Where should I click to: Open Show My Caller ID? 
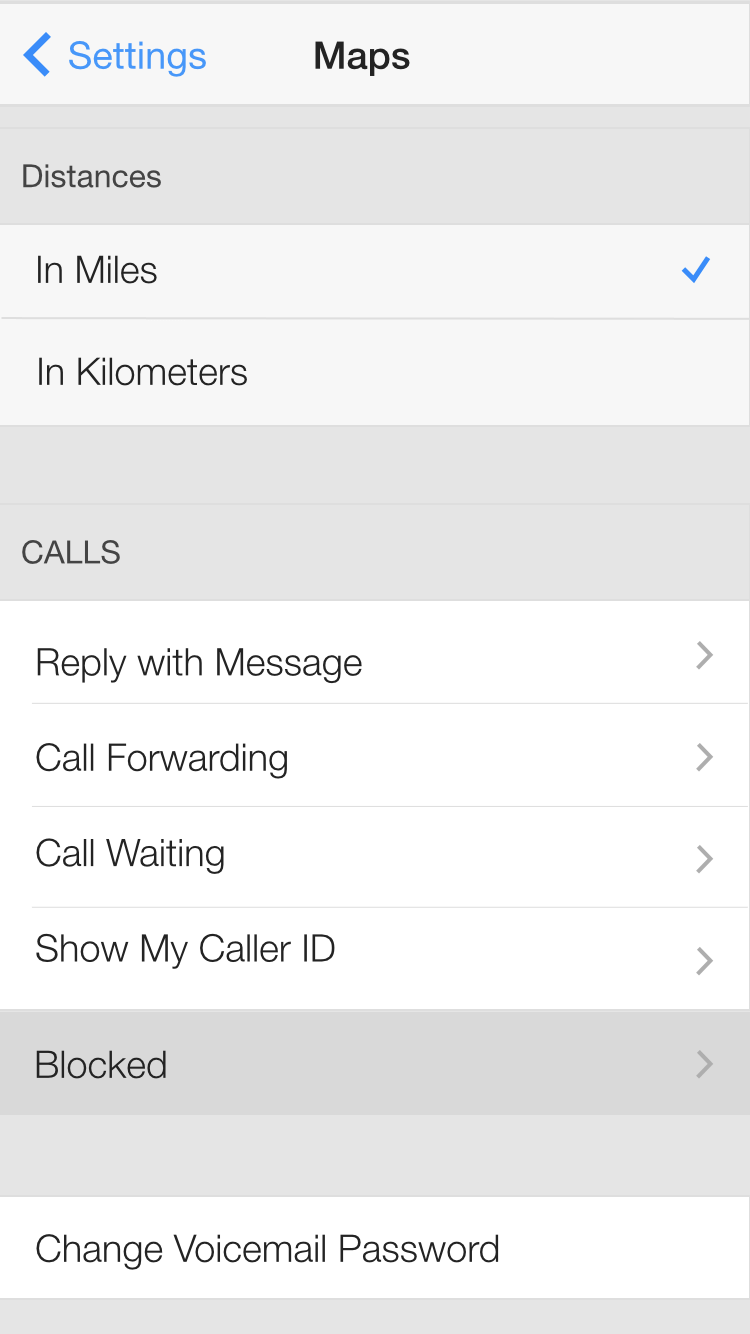pos(375,958)
